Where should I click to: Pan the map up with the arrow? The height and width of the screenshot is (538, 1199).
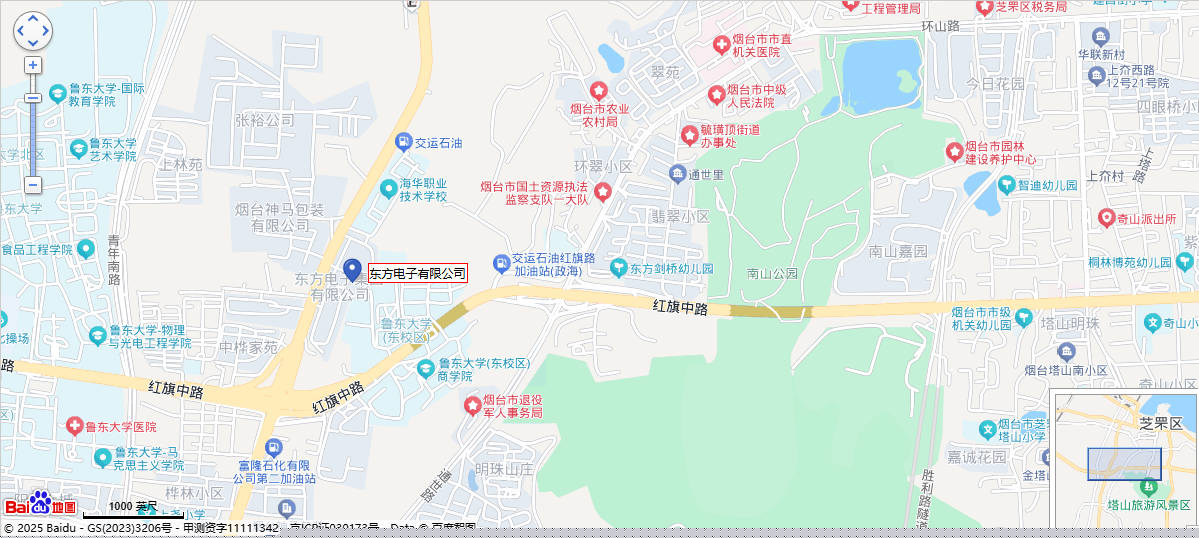(x=33, y=20)
